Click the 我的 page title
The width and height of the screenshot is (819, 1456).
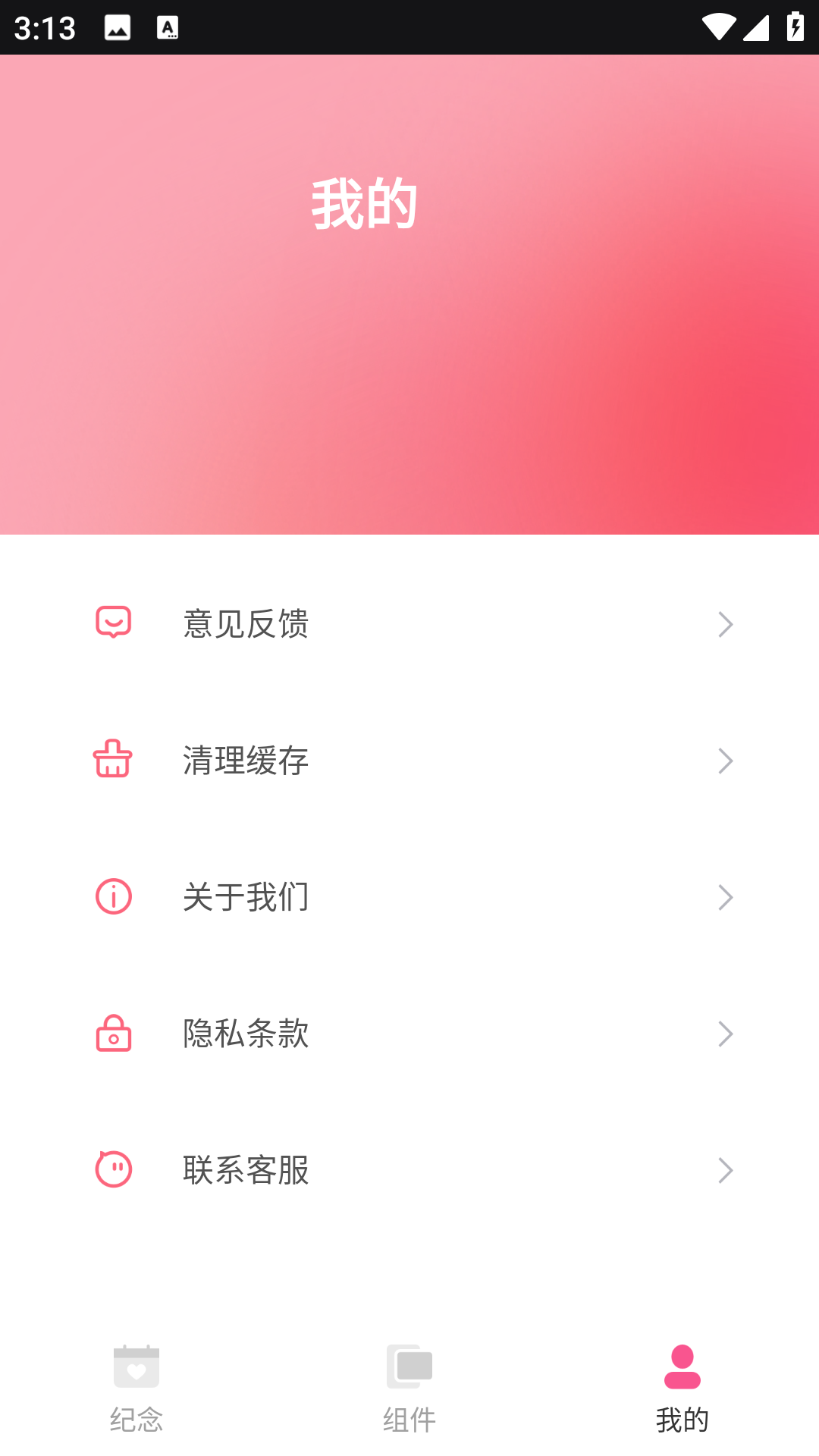[364, 203]
